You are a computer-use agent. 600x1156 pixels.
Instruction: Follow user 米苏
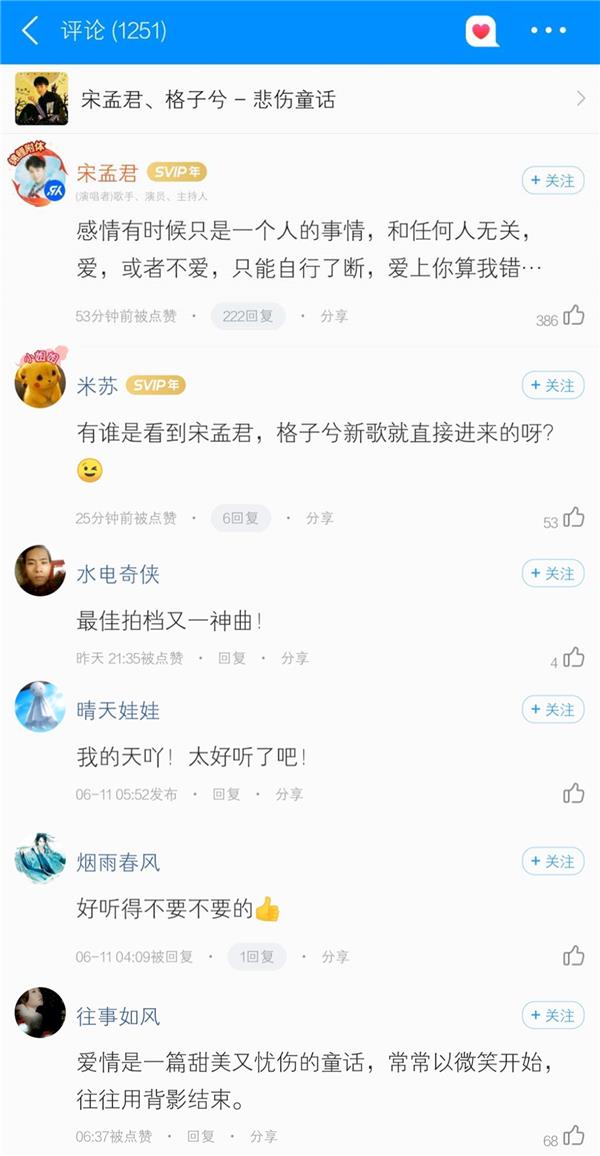click(x=553, y=385)
